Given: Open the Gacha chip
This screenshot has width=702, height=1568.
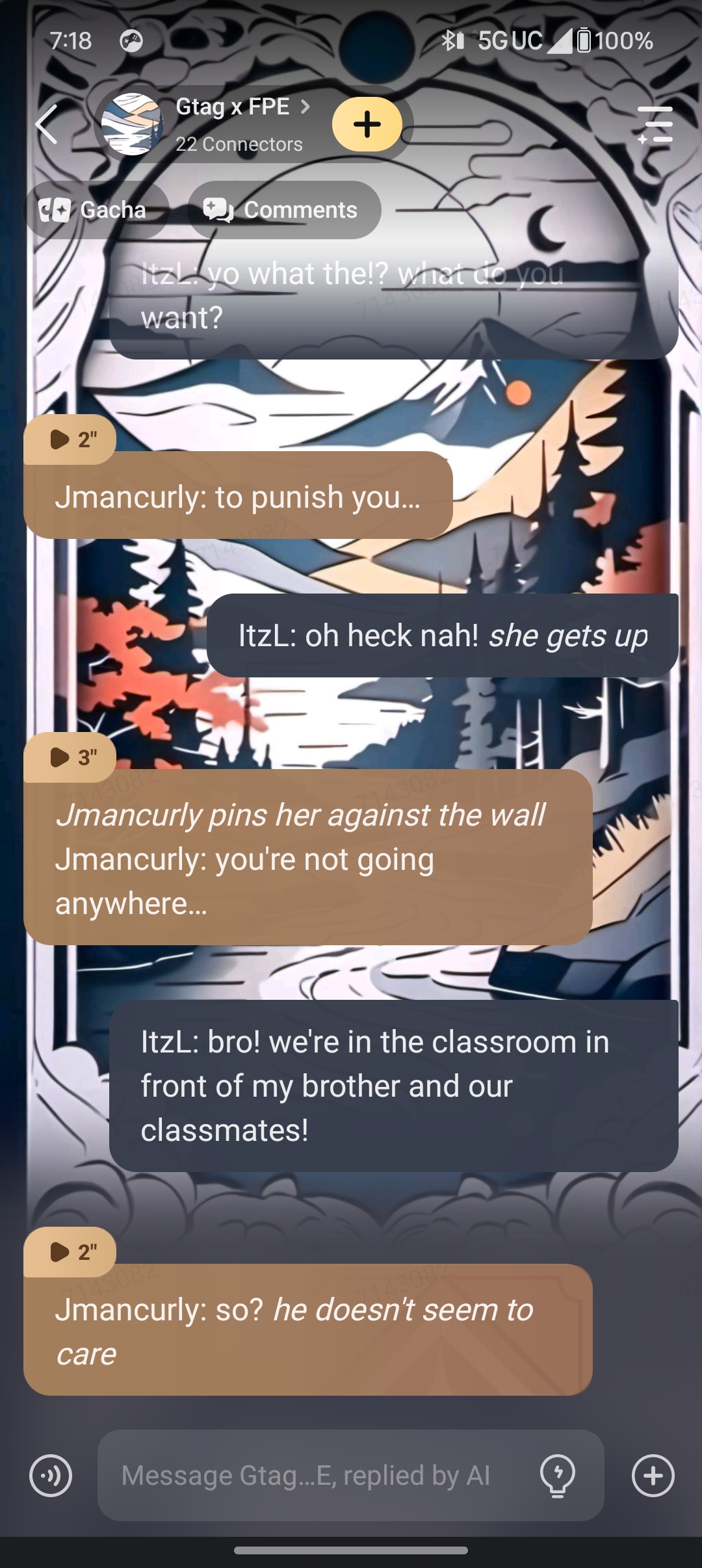Looking at the screenshot, I should tap(96, 210).
